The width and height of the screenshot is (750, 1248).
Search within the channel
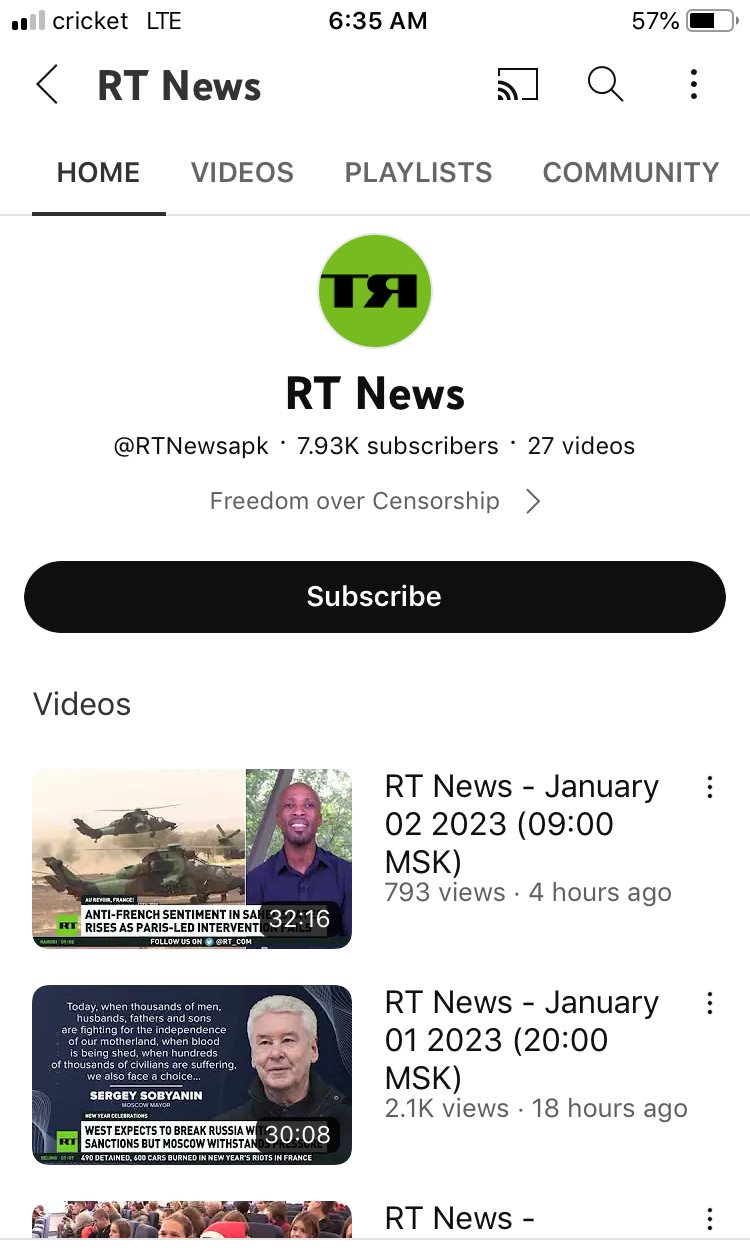[x=605, y=85]
